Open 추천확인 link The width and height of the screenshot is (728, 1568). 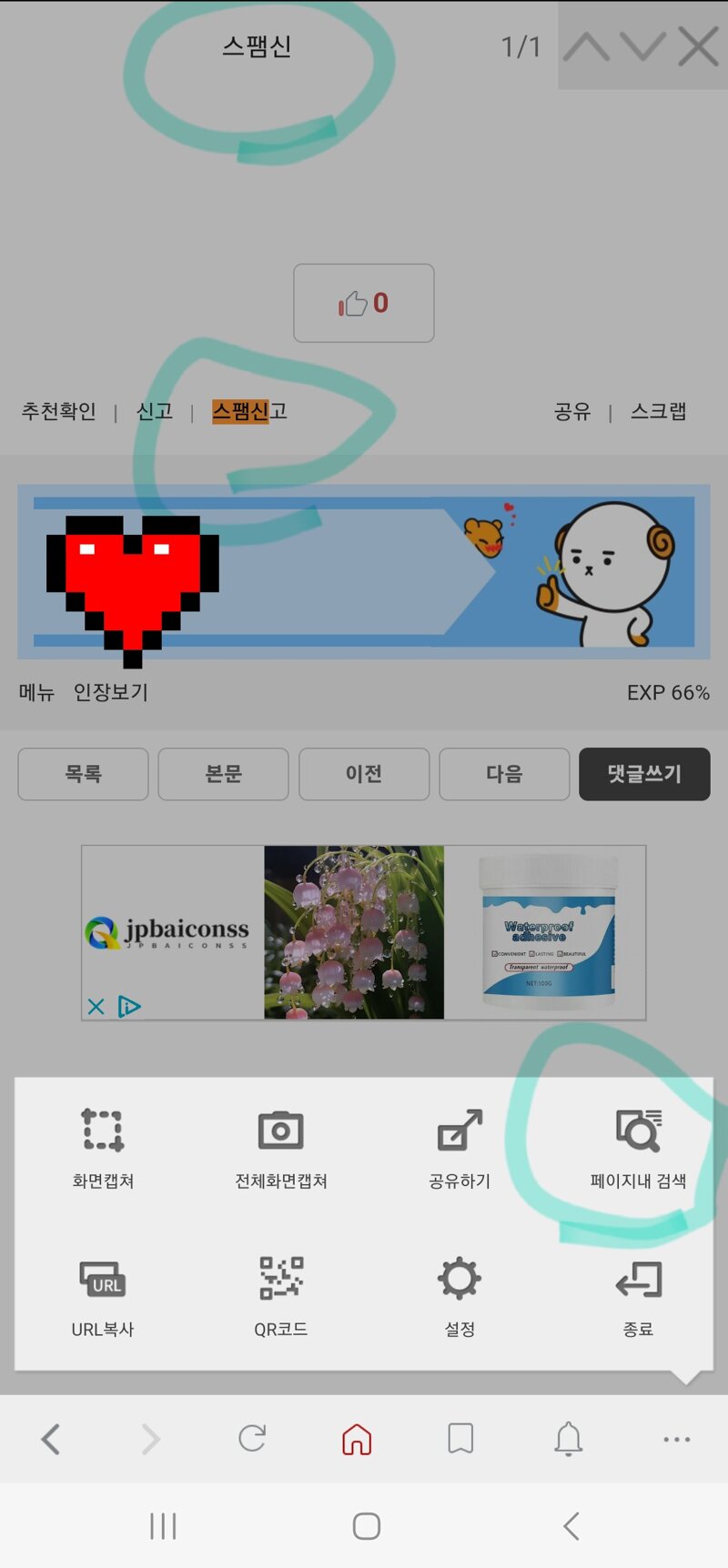[x=58, y=411]
